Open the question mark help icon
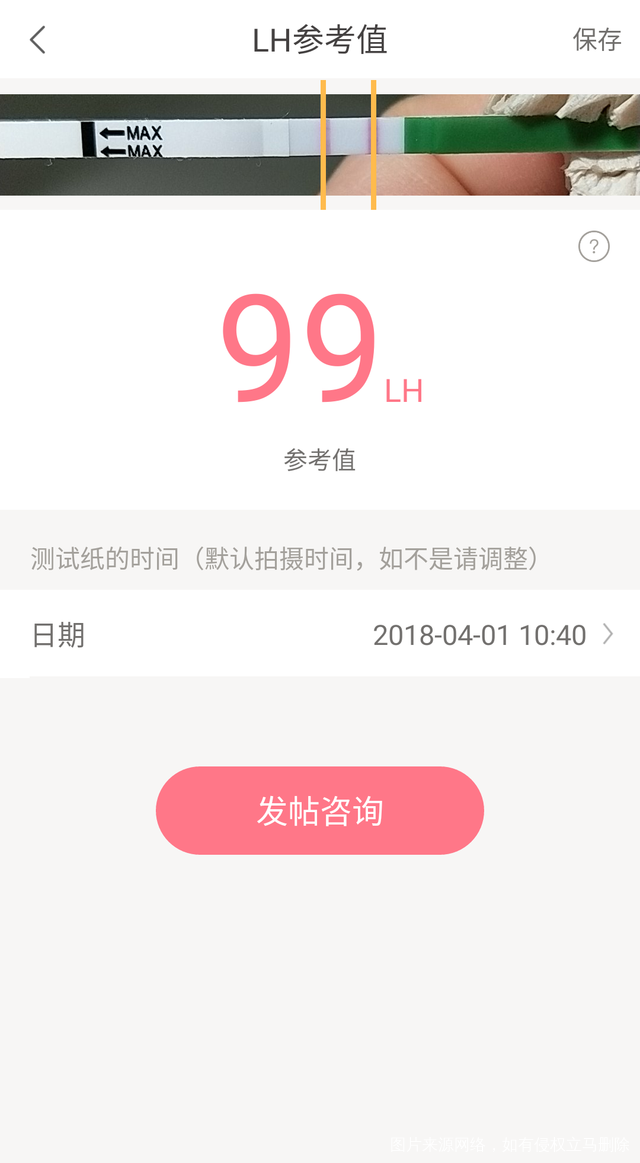Viewport: 640px width, 1163px height. (594, 246)
